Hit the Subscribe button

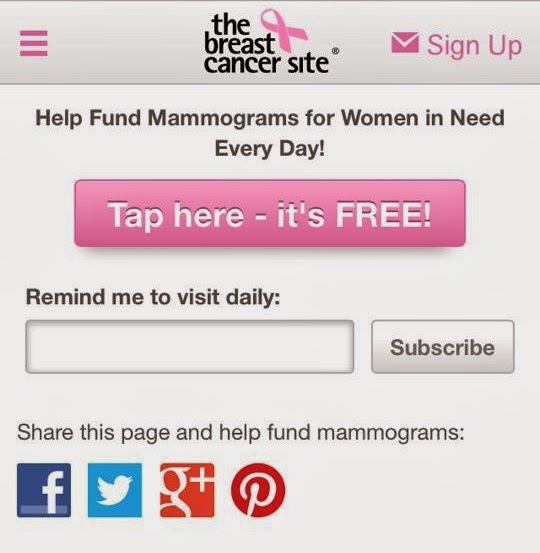click(443, 347)
